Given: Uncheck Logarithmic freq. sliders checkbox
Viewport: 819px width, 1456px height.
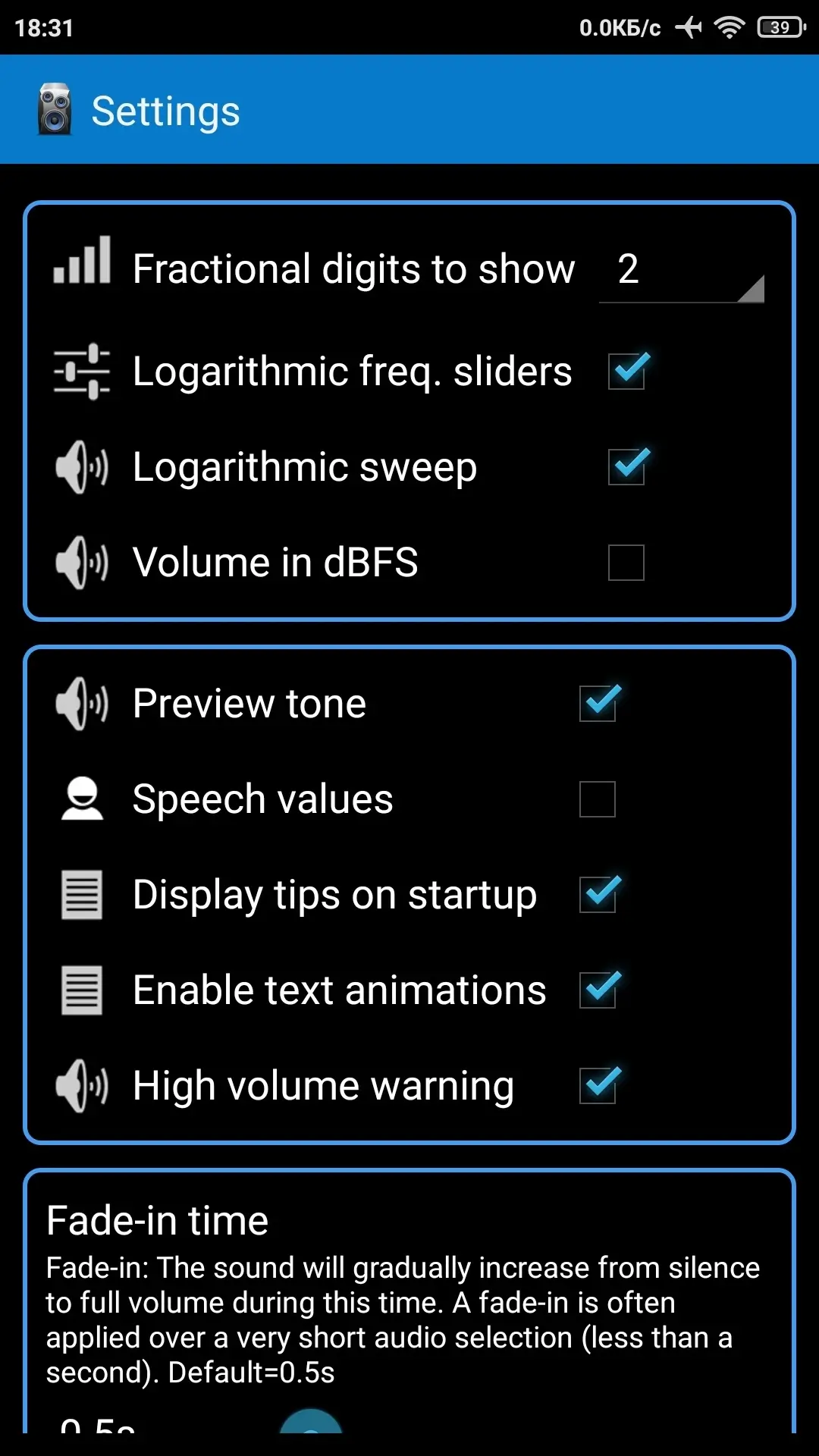Looking at the screenshot, I should click(626, 371).
